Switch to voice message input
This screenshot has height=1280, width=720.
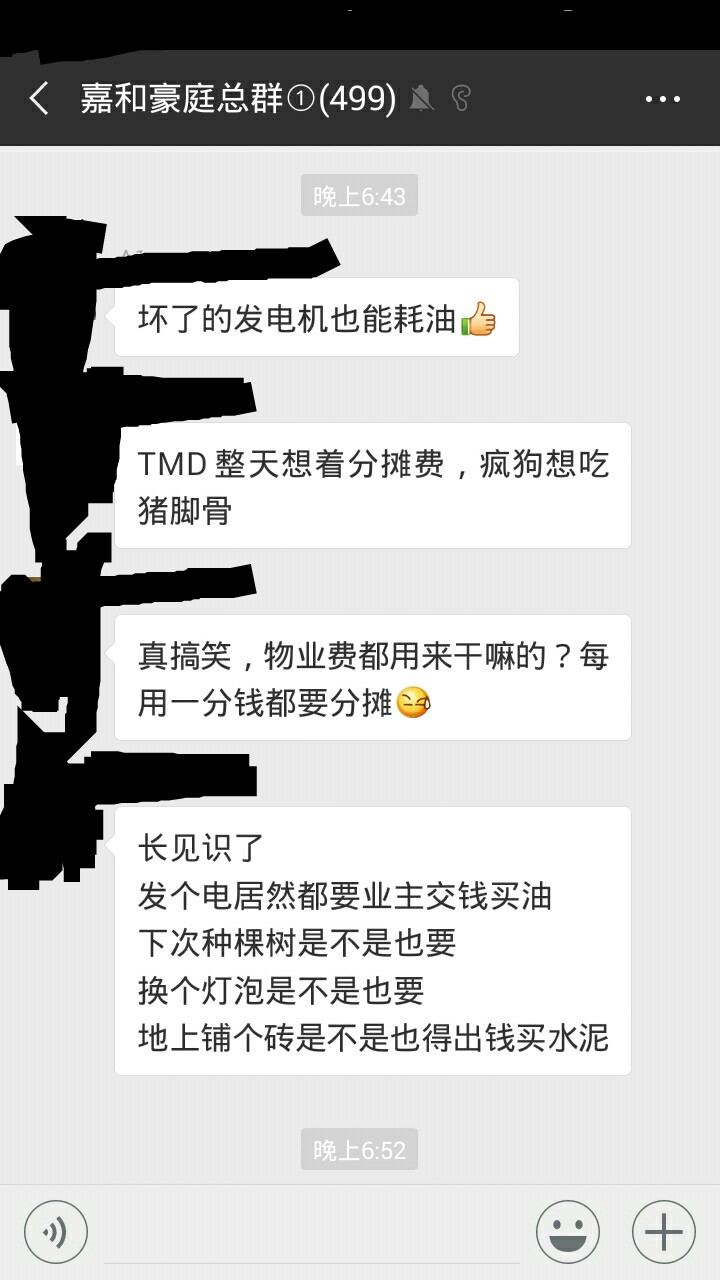click(56, 1232)
